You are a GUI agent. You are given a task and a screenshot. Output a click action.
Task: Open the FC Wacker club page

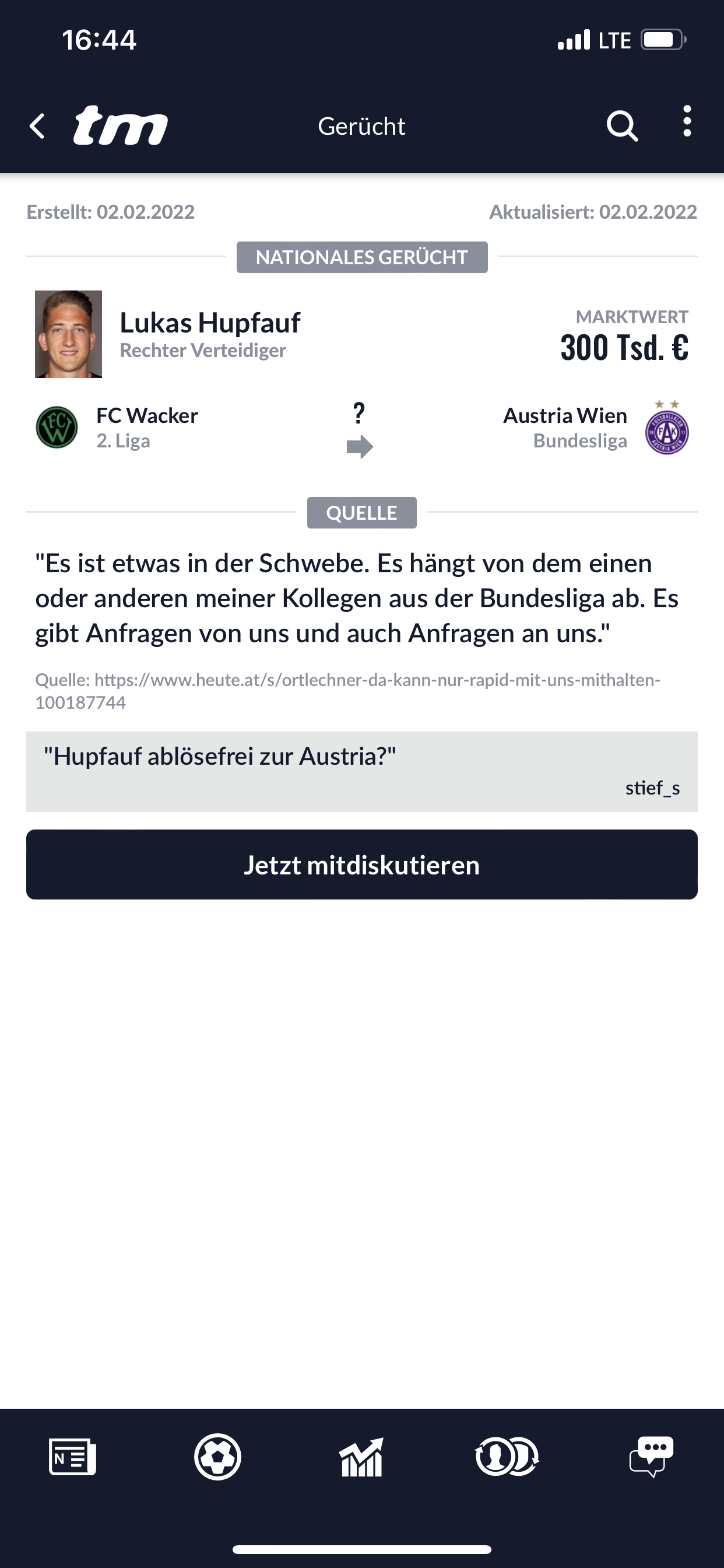[147, 415]
